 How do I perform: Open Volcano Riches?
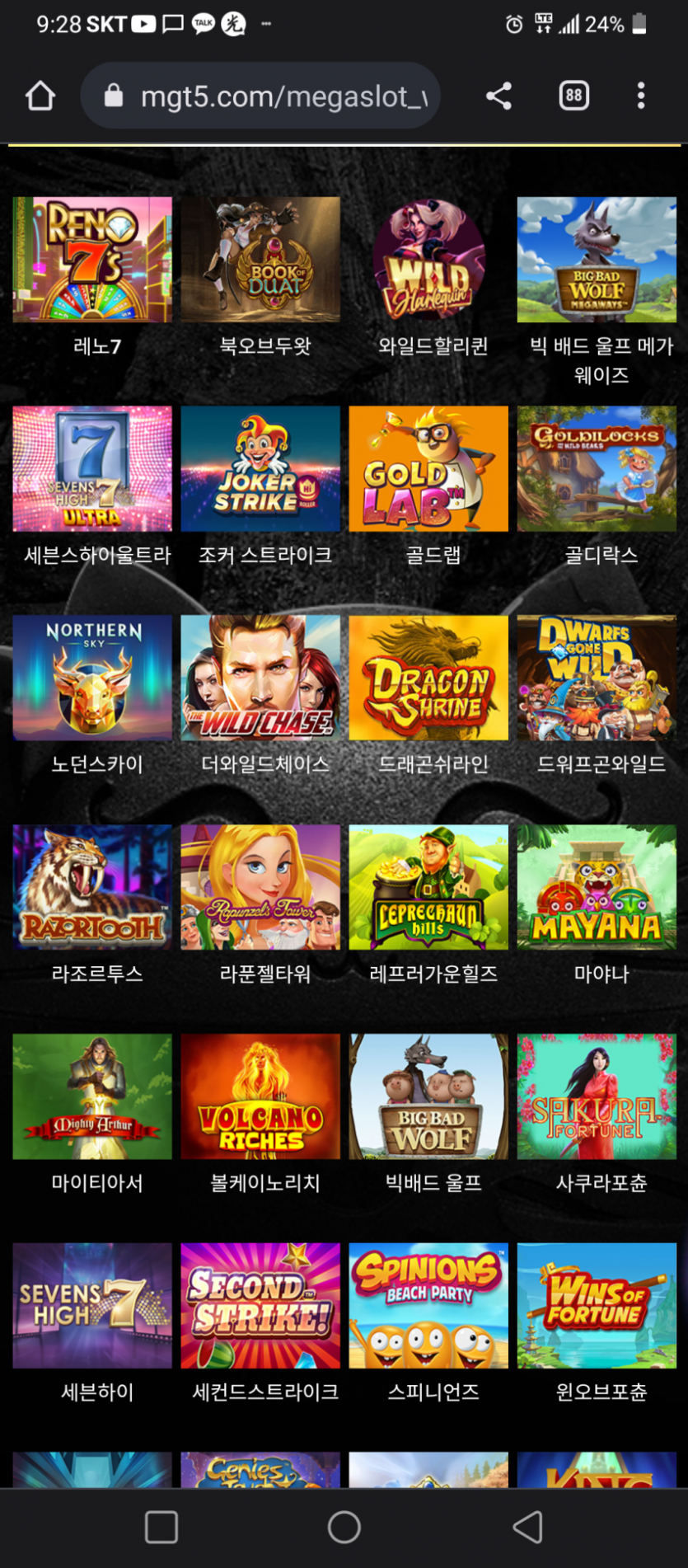click(260, 1096)
